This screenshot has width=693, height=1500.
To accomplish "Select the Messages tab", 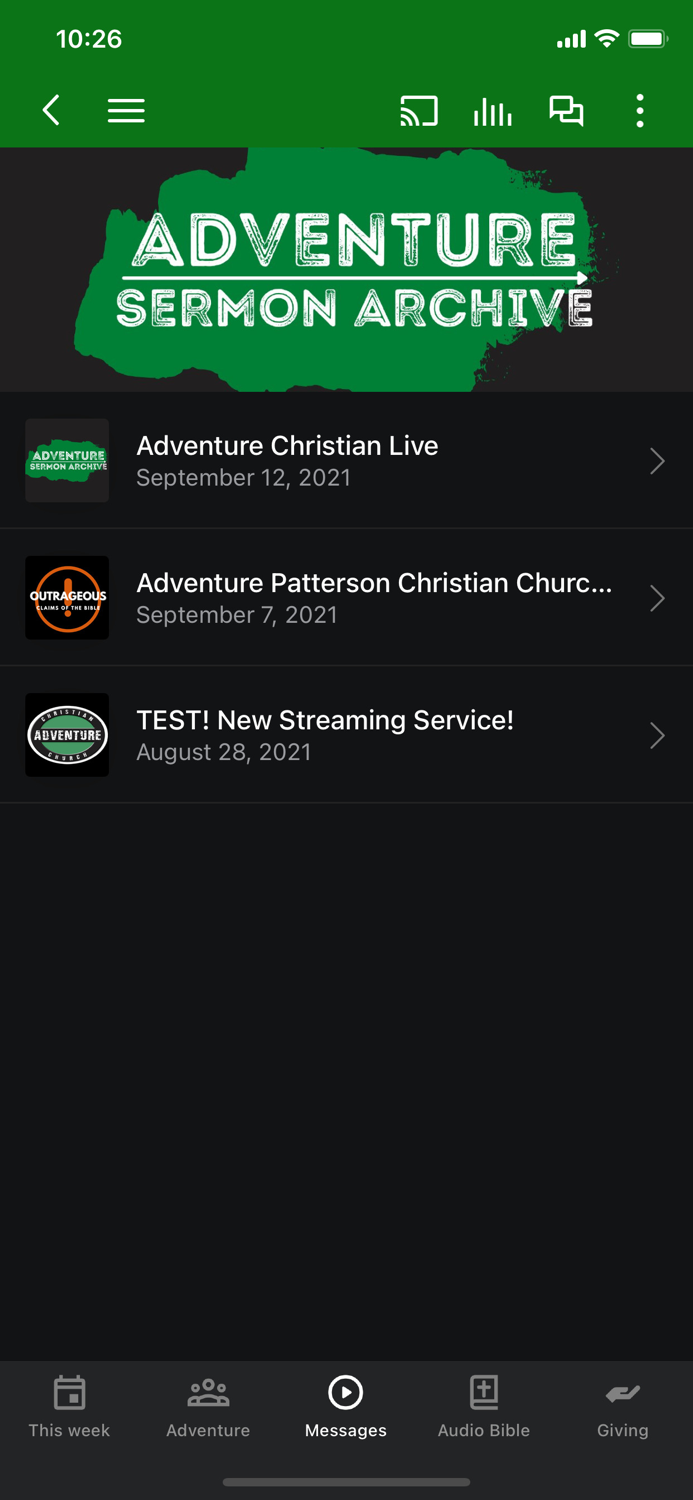I will click(346, 1407).
